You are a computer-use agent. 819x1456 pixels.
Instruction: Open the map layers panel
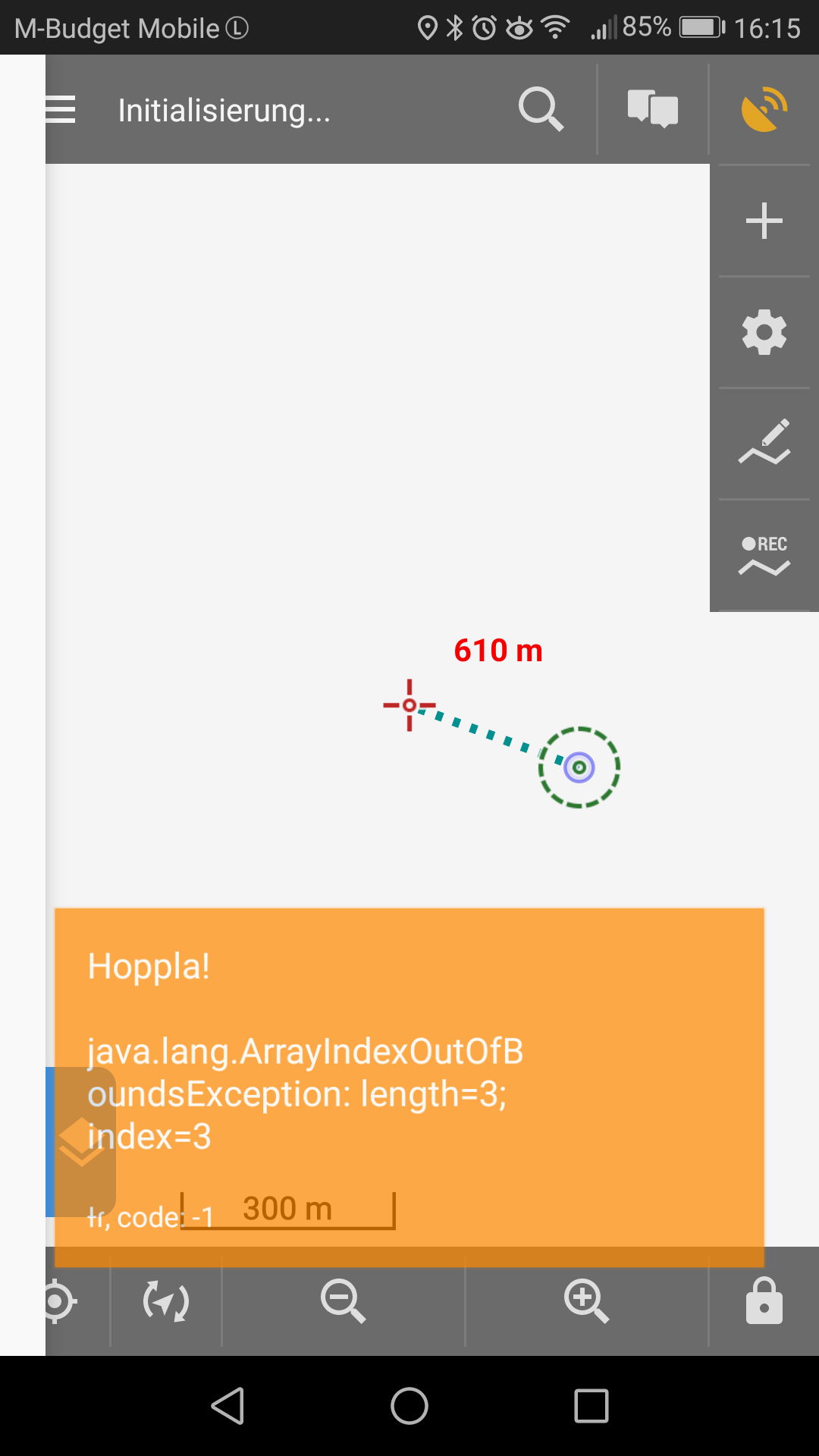(80, 1142)
